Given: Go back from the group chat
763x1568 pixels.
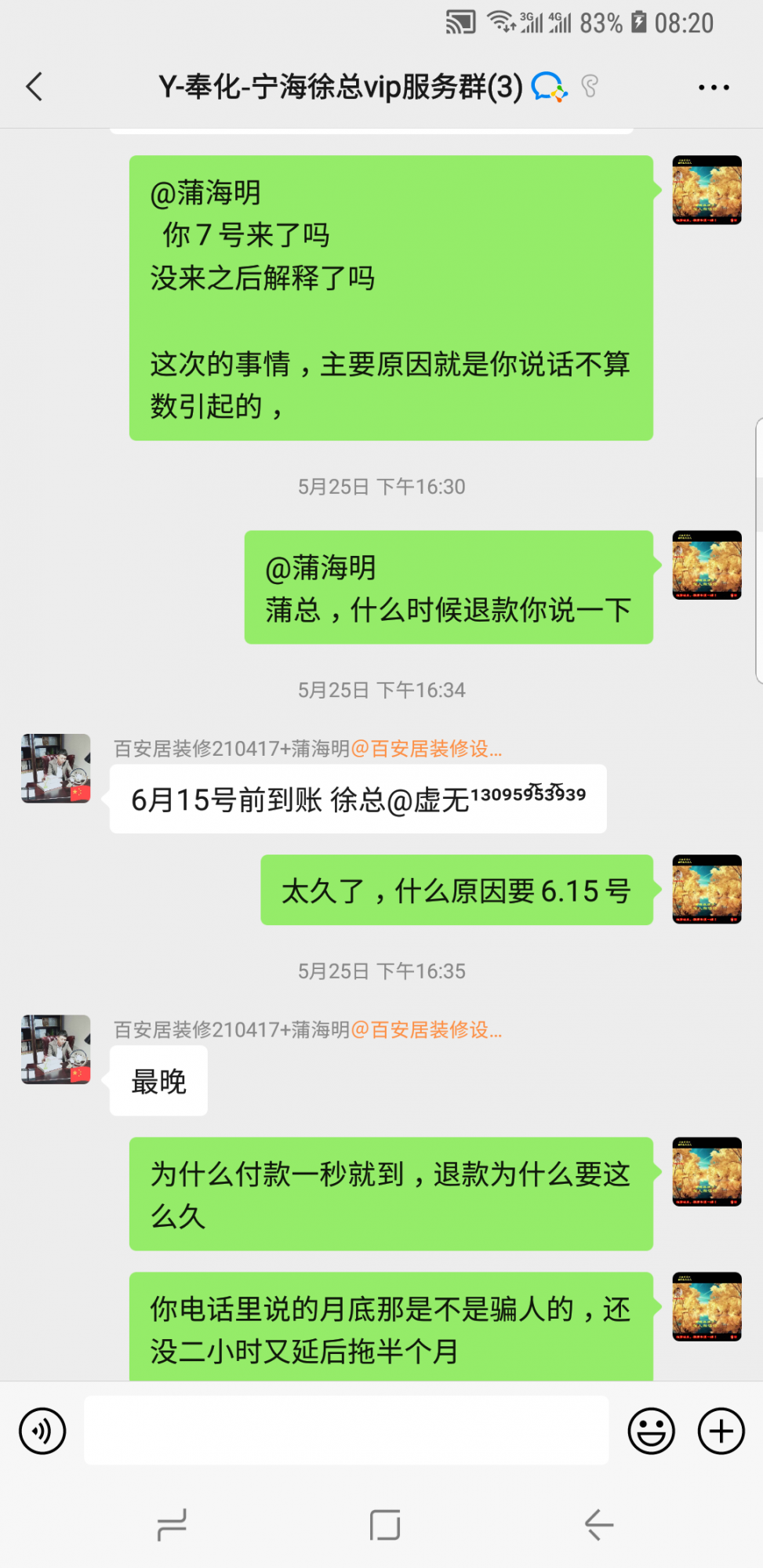Looking at the screenshot, I should (35, 87).
